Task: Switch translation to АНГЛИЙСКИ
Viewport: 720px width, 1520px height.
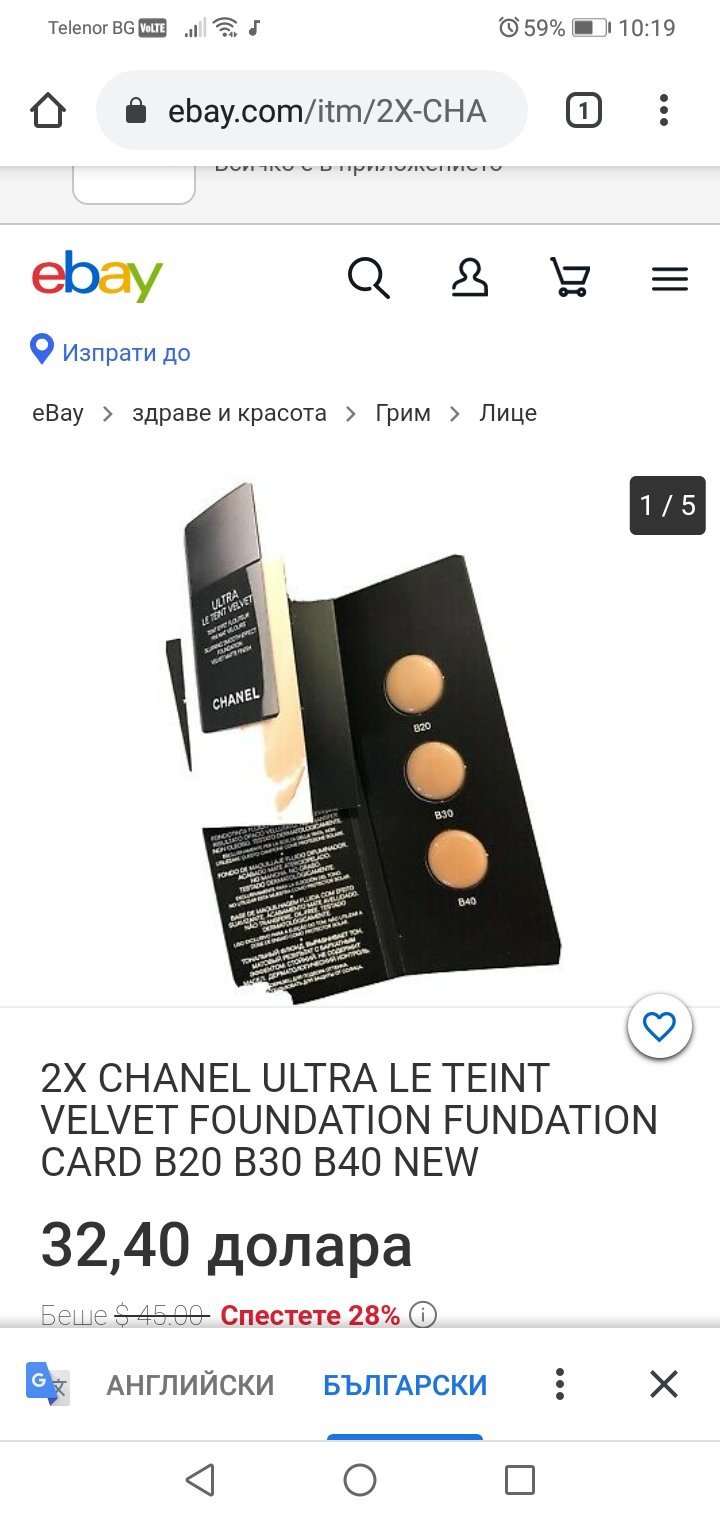Action: coord(190,1385)
